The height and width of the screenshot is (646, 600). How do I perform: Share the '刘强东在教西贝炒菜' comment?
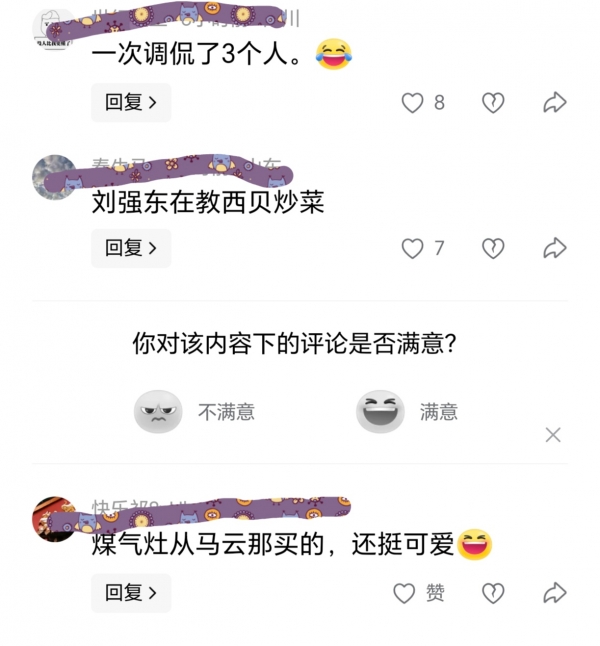tap(554, 248)
